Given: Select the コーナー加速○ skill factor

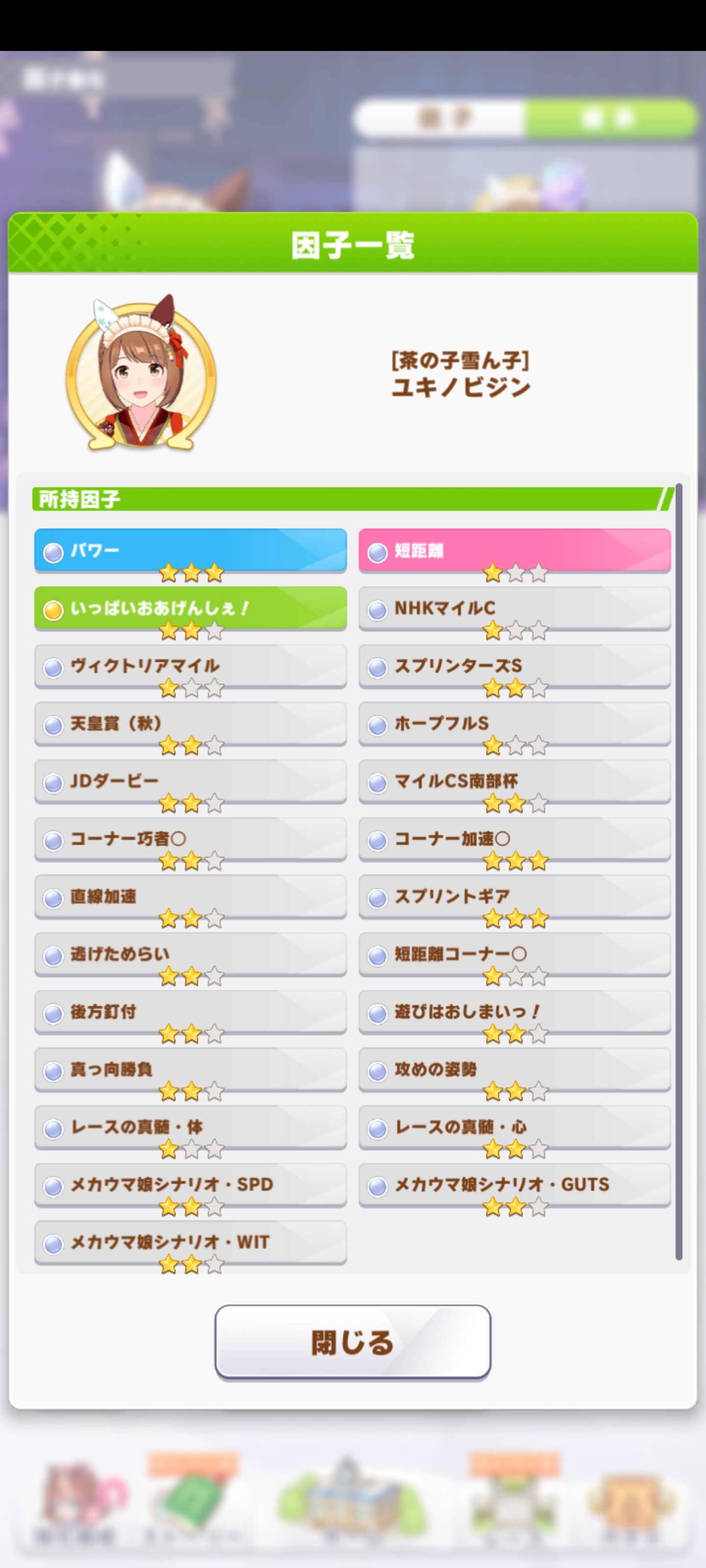Looking at the screenshot, I should [x=514, y=839].
